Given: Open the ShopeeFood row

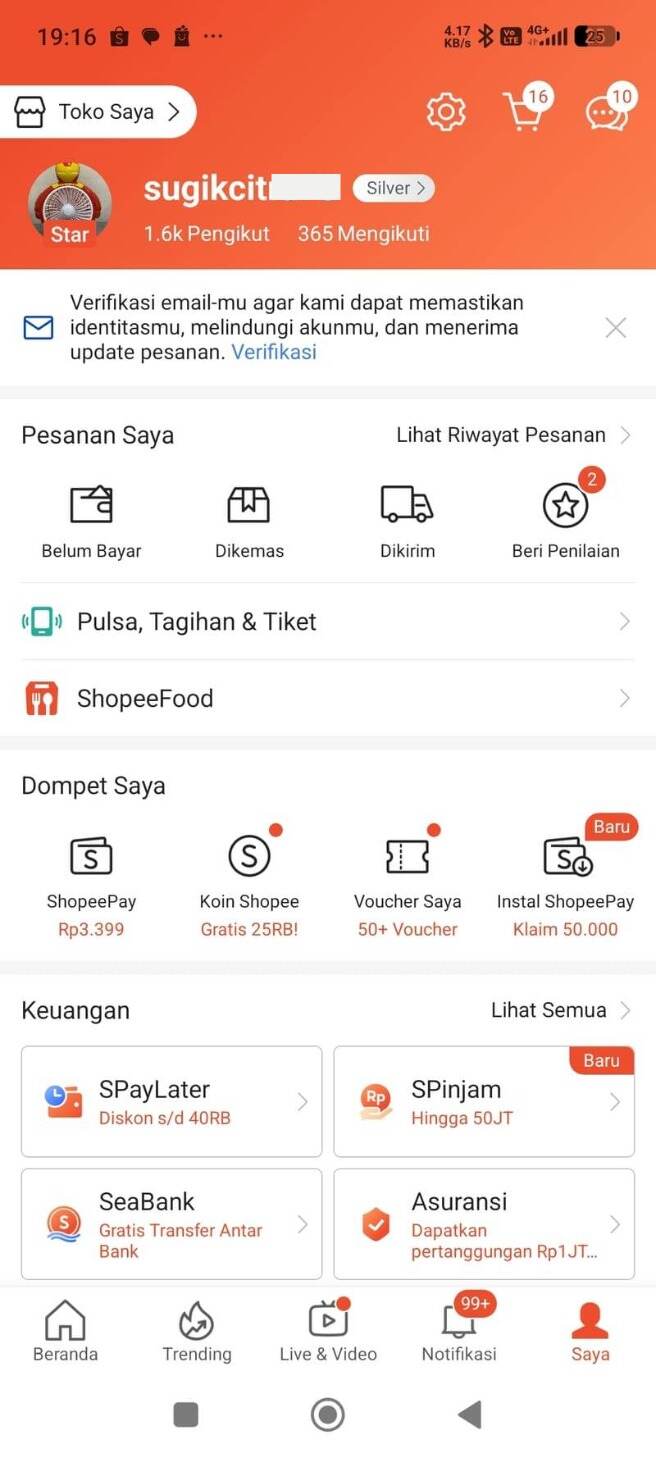Looking at the screenshot, I should [x=328, y=698].
